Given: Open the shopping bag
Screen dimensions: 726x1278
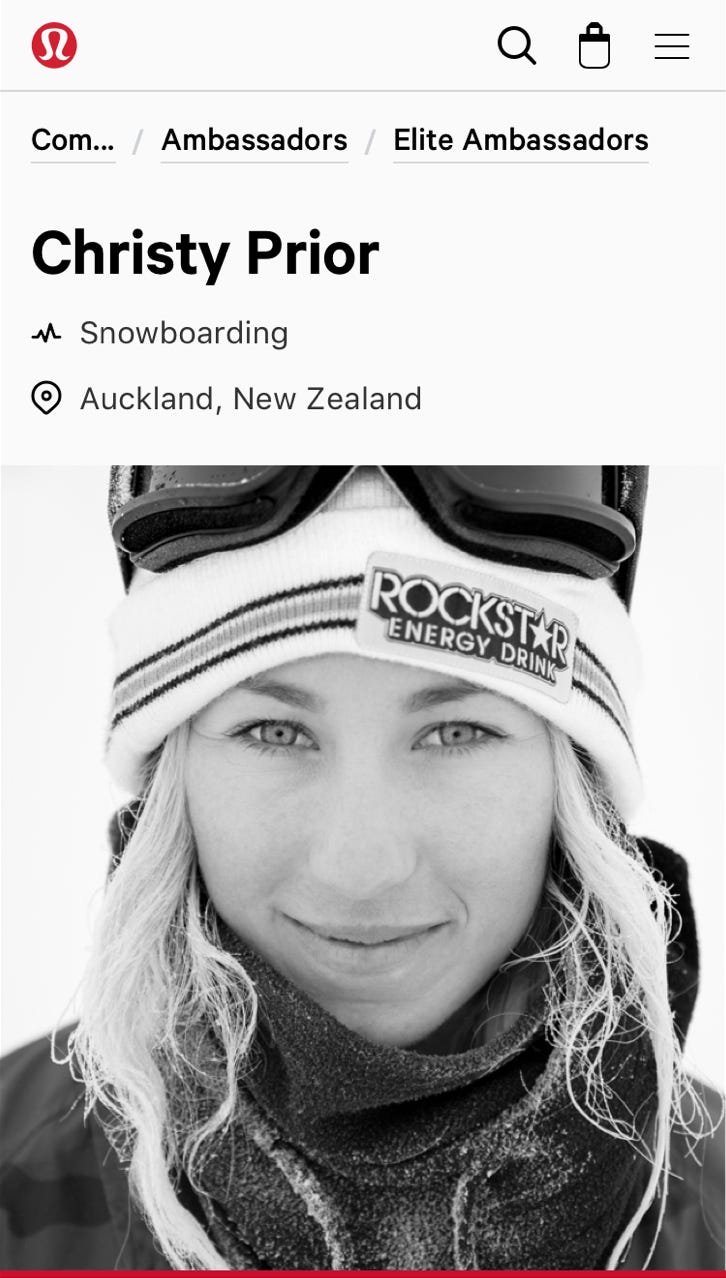Looking at the screenshot, I should pos(594,46).
